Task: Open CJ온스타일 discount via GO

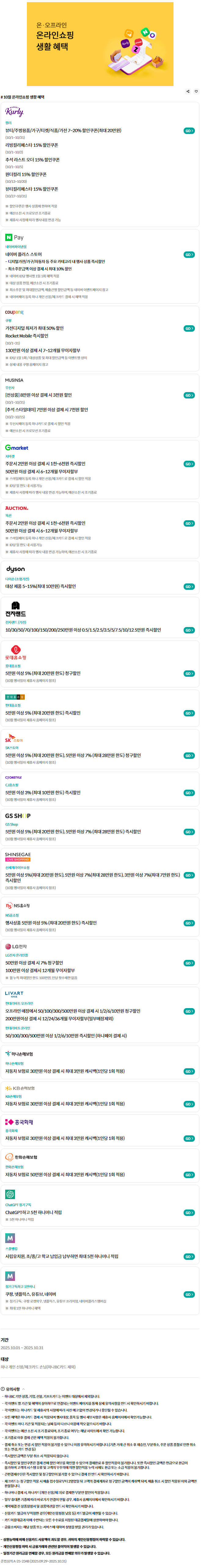Action: [x=189, y=793]
